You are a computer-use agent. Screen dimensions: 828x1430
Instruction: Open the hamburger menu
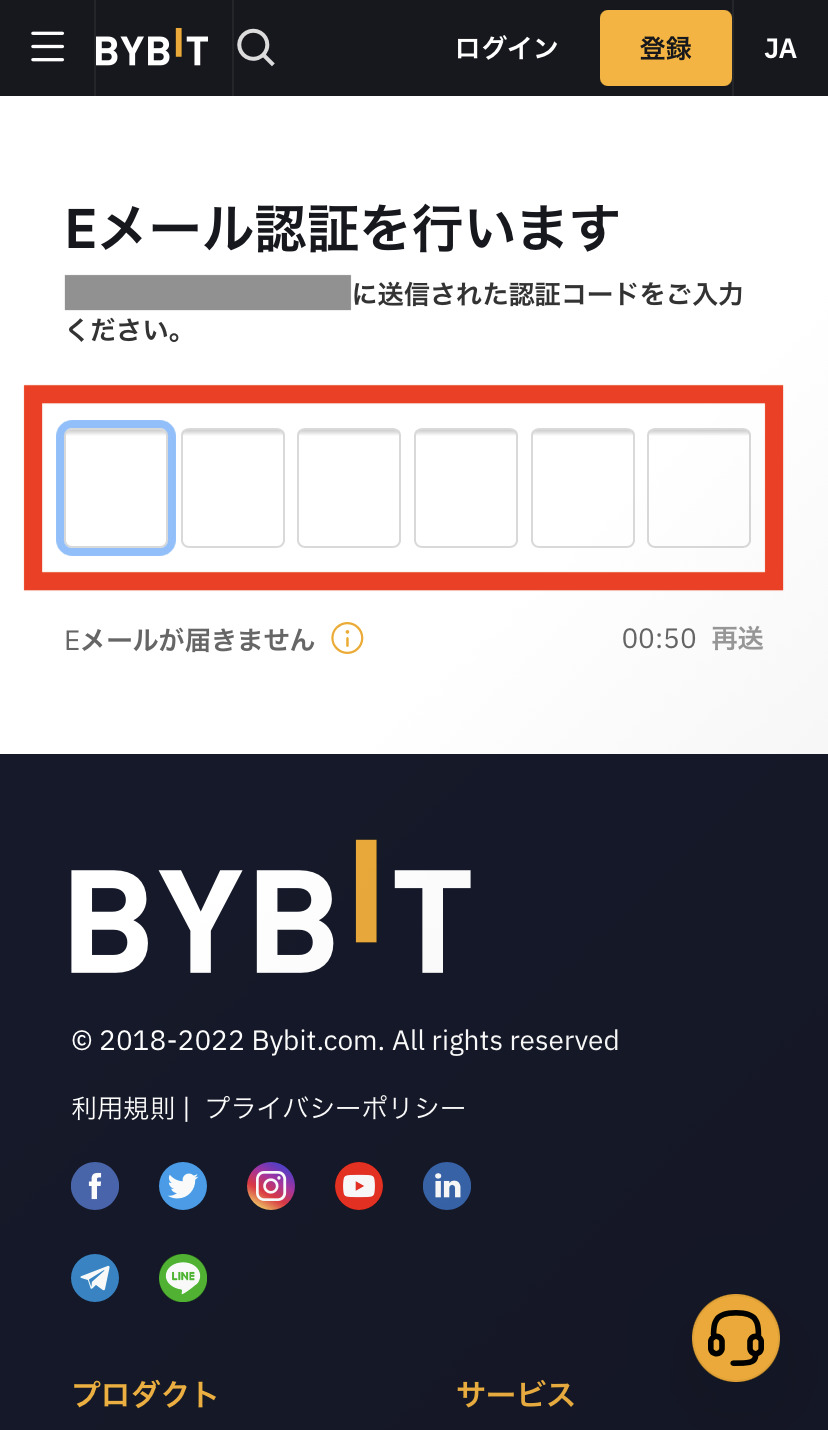(x=47, y=47)
